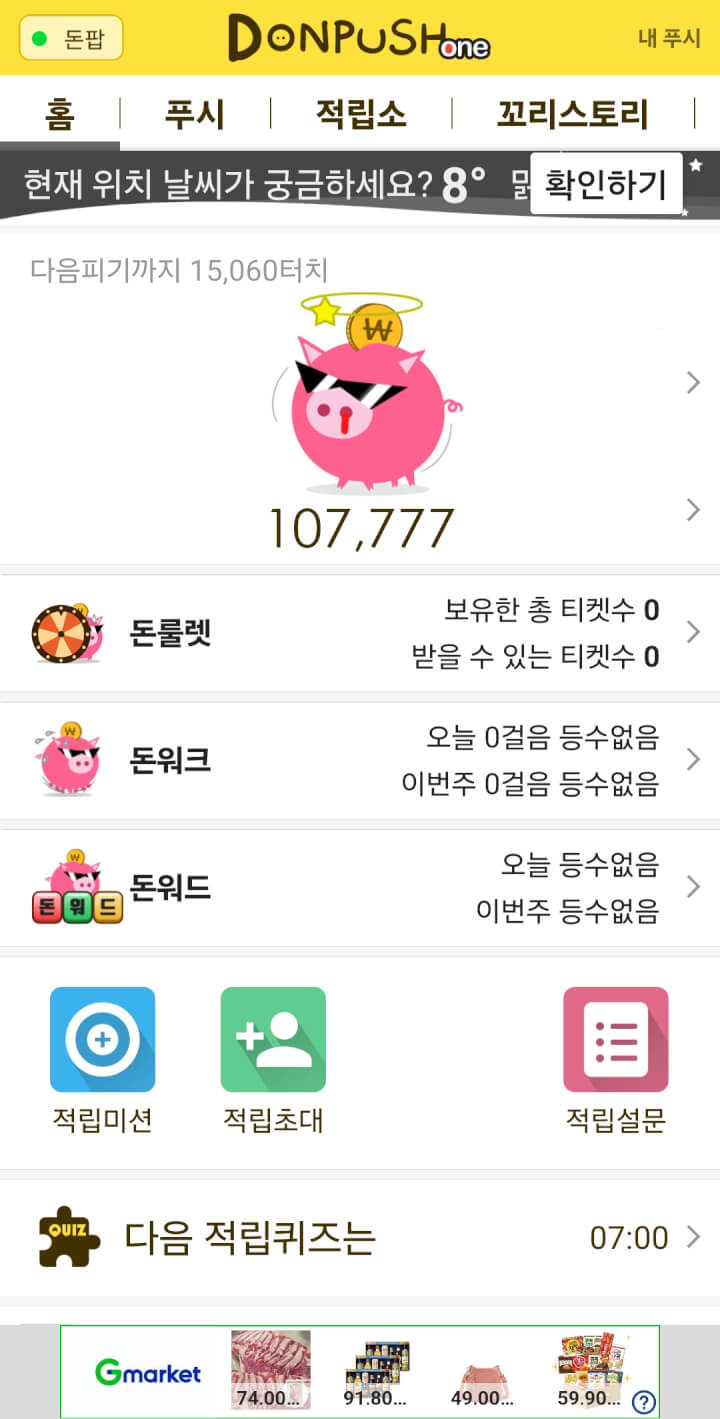This screenshot has width=720, height=1419.
Task: Open the 꼬리스토리 tab
Action: pos(573,114)
